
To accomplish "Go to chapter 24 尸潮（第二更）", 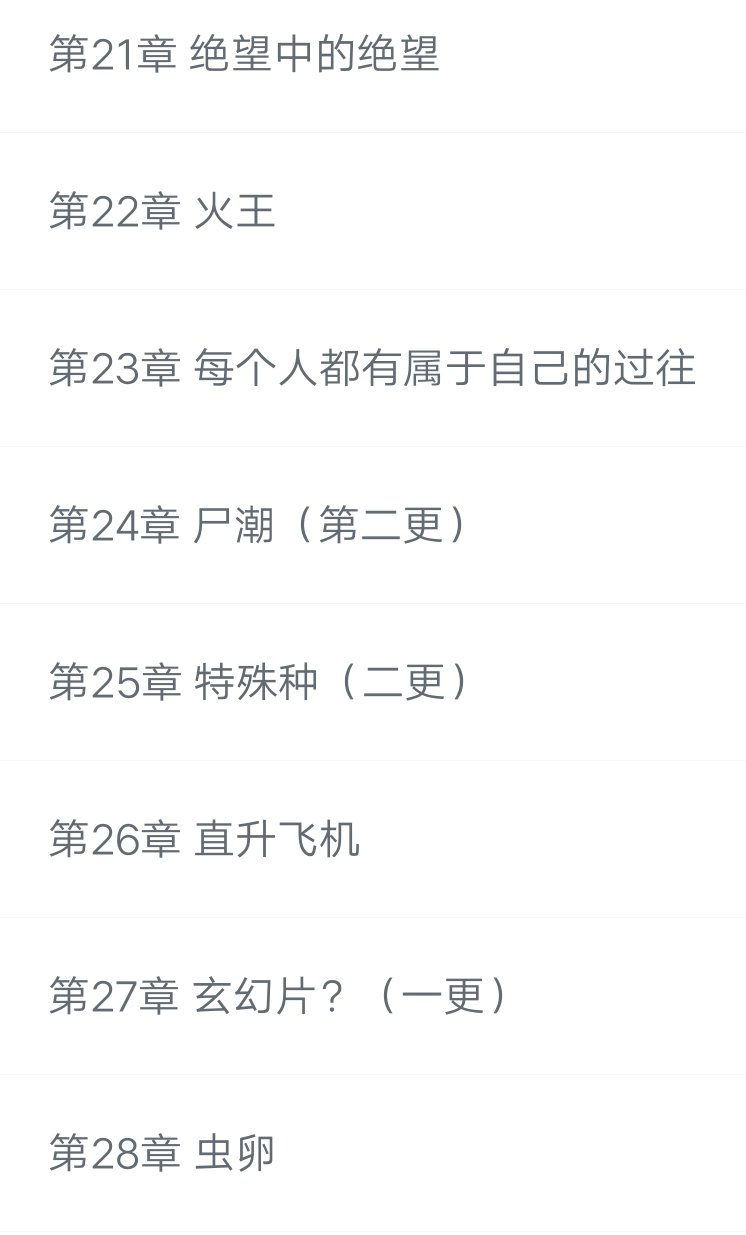I will coord(373,526).
